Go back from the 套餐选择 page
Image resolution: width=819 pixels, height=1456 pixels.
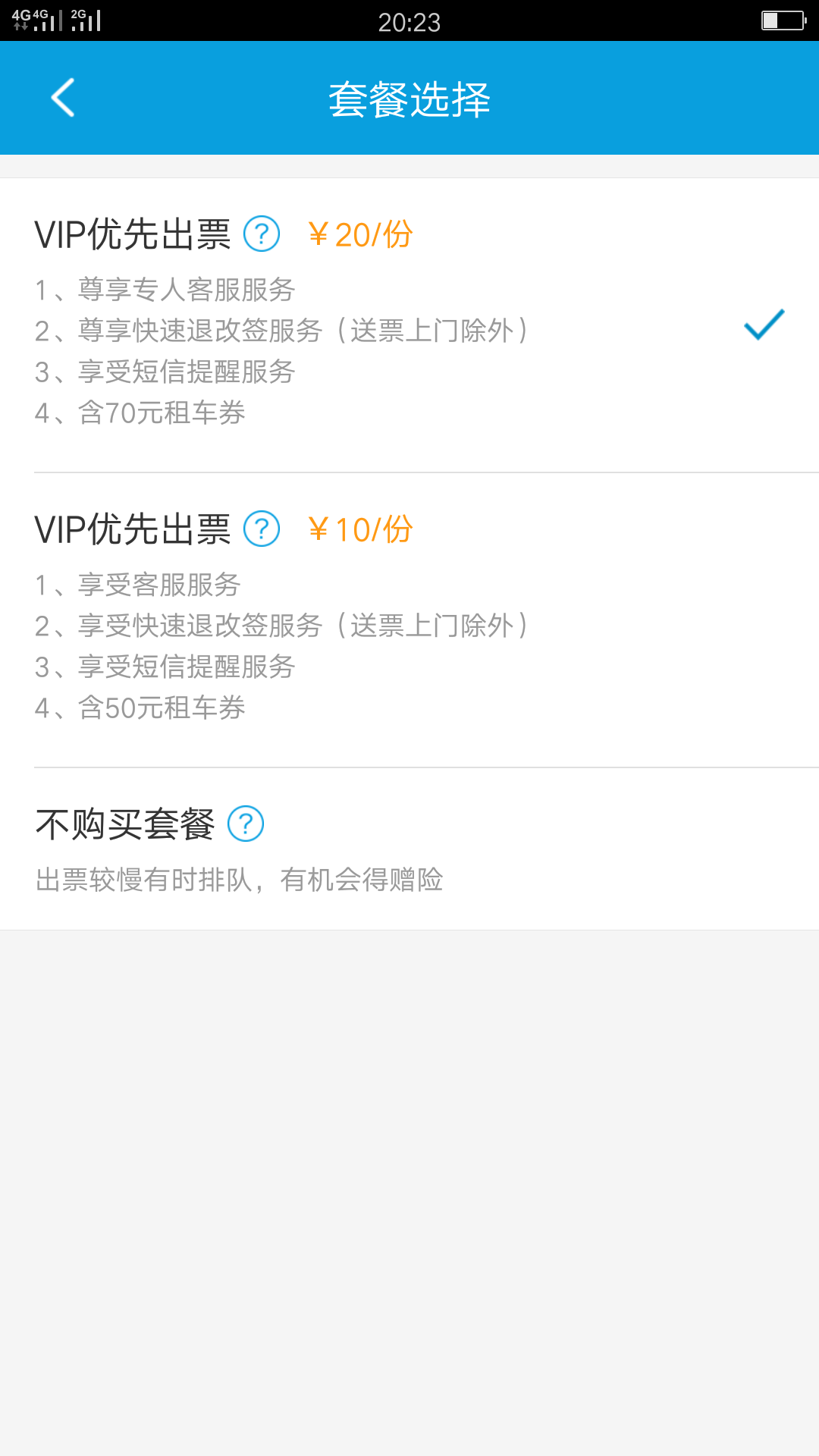click(x=63, y=98)
